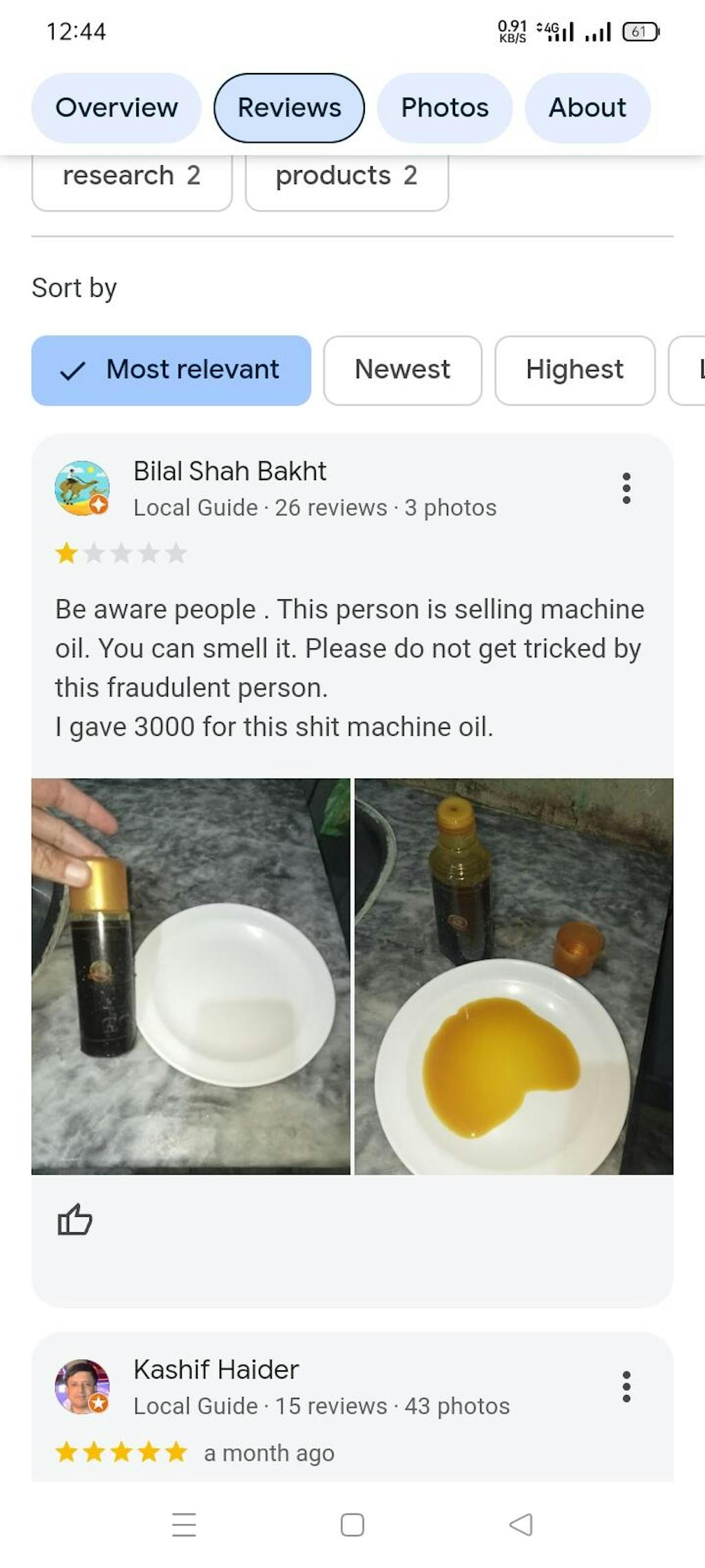This screenshot has width=705, height=1568.
Task: Tap the first star of Bilal's rating
Action: 66,551
